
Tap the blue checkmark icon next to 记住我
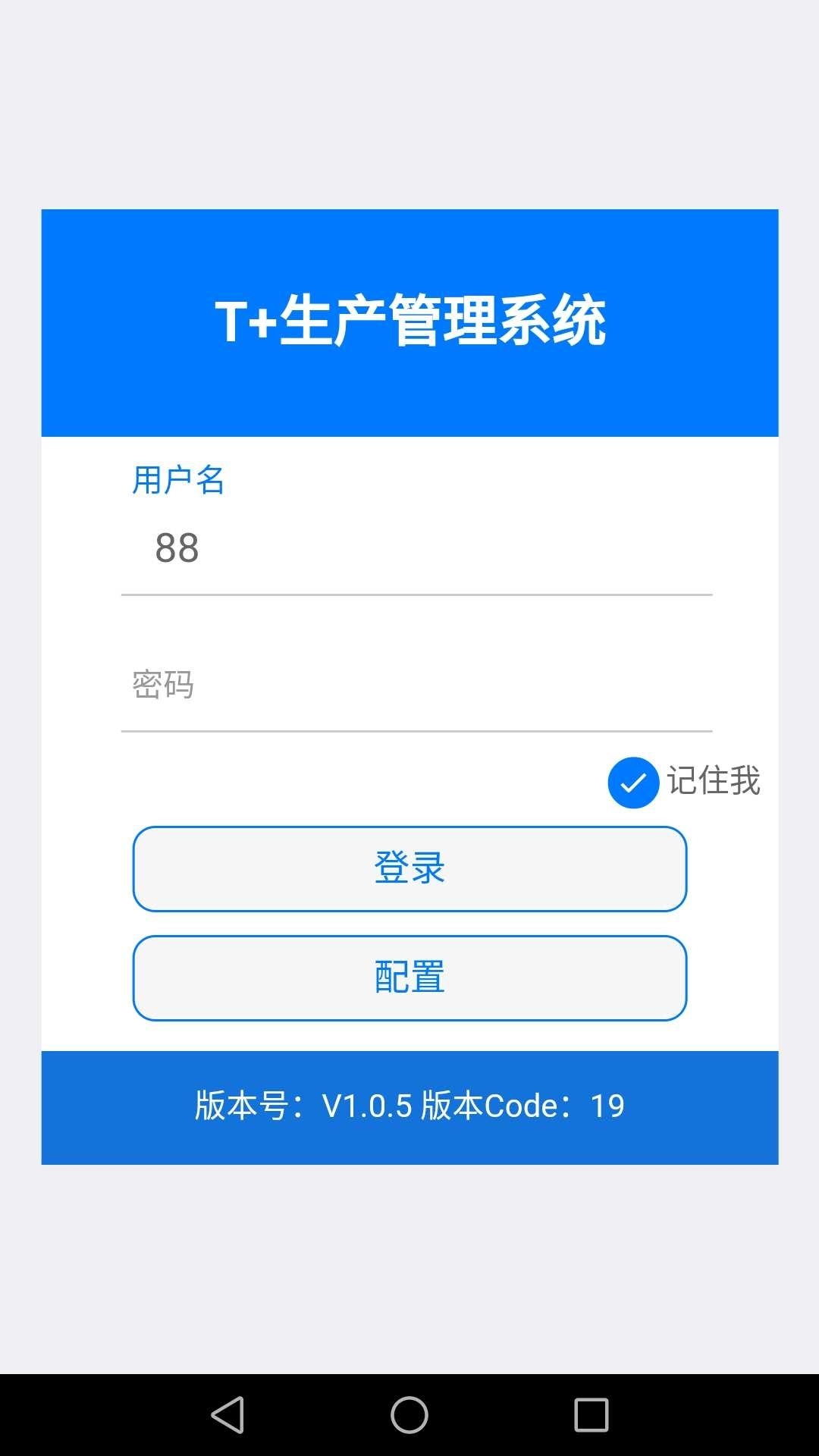[633, 783]
